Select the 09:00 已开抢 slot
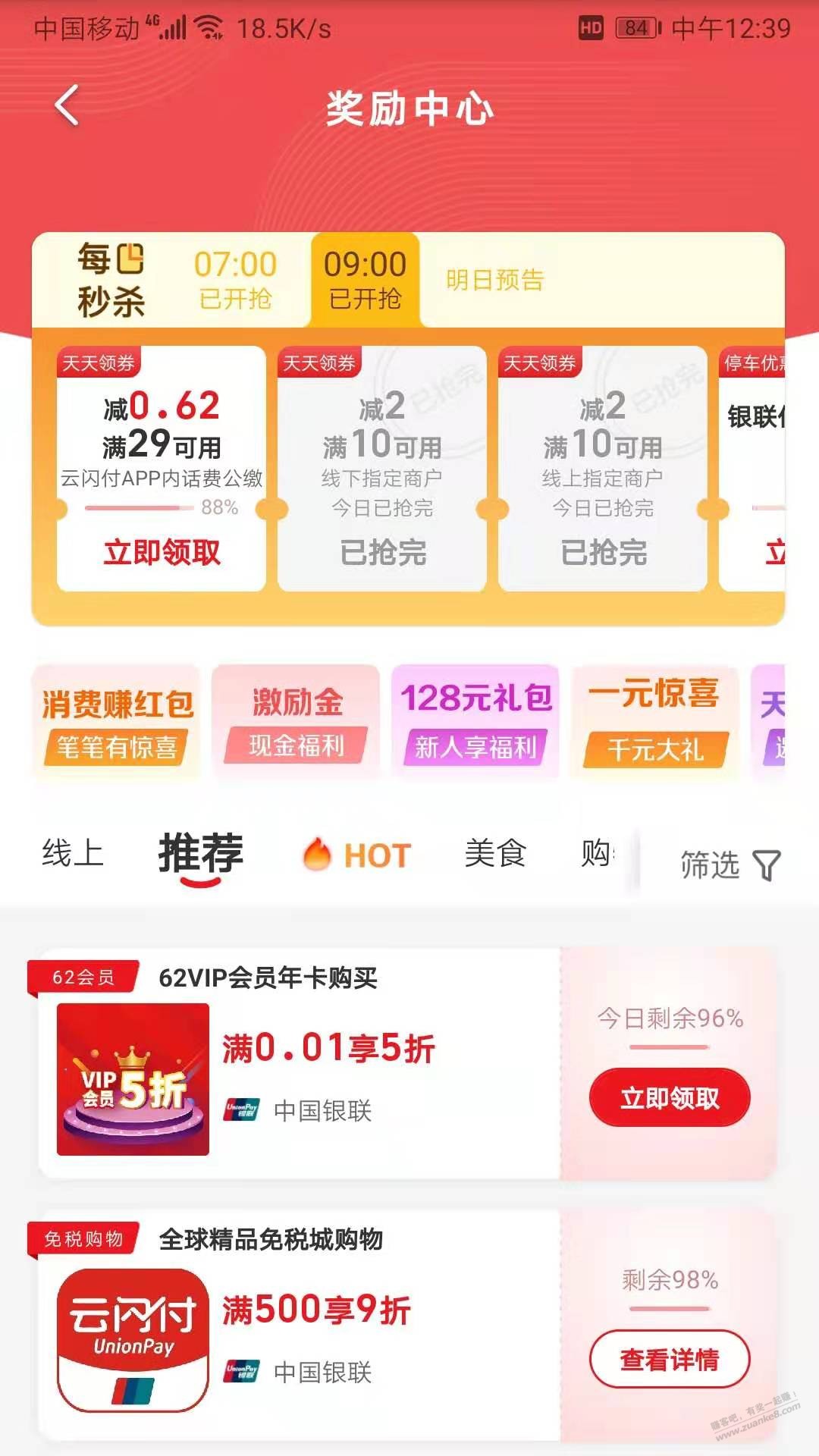This screenshot has width=819, height=1456. (x=365, y=281)
